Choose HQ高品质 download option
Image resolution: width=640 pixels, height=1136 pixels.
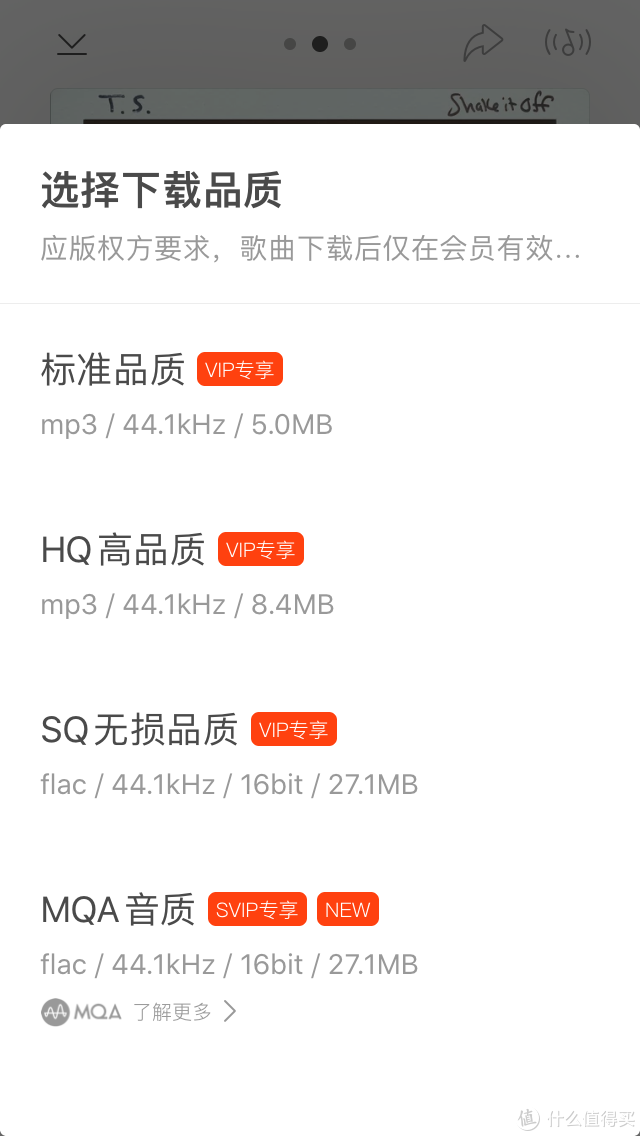point(123,550)
